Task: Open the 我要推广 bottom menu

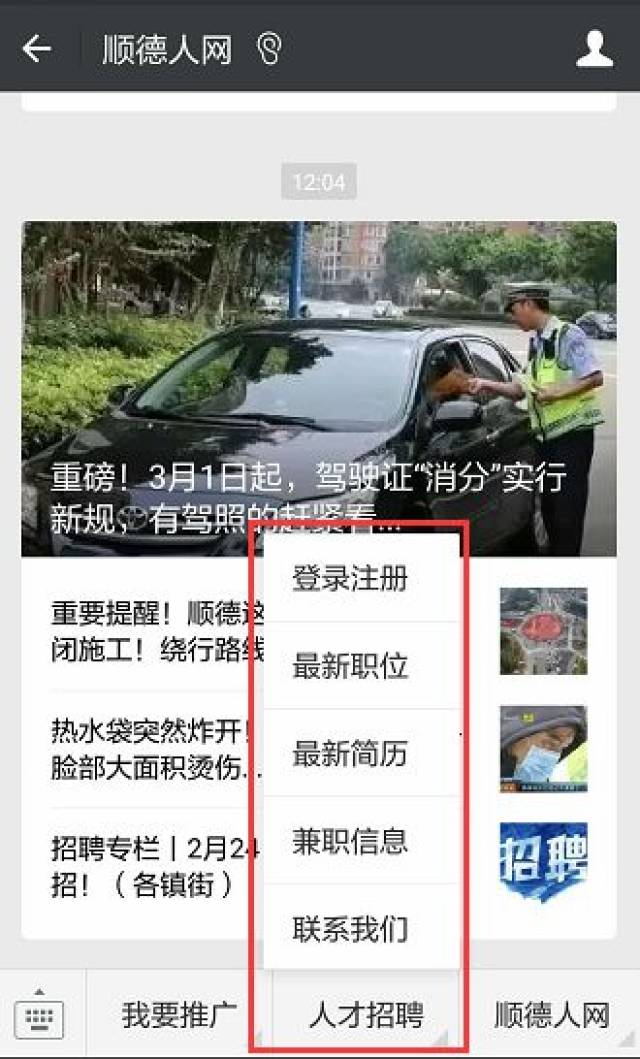Action: [180, 1014]
